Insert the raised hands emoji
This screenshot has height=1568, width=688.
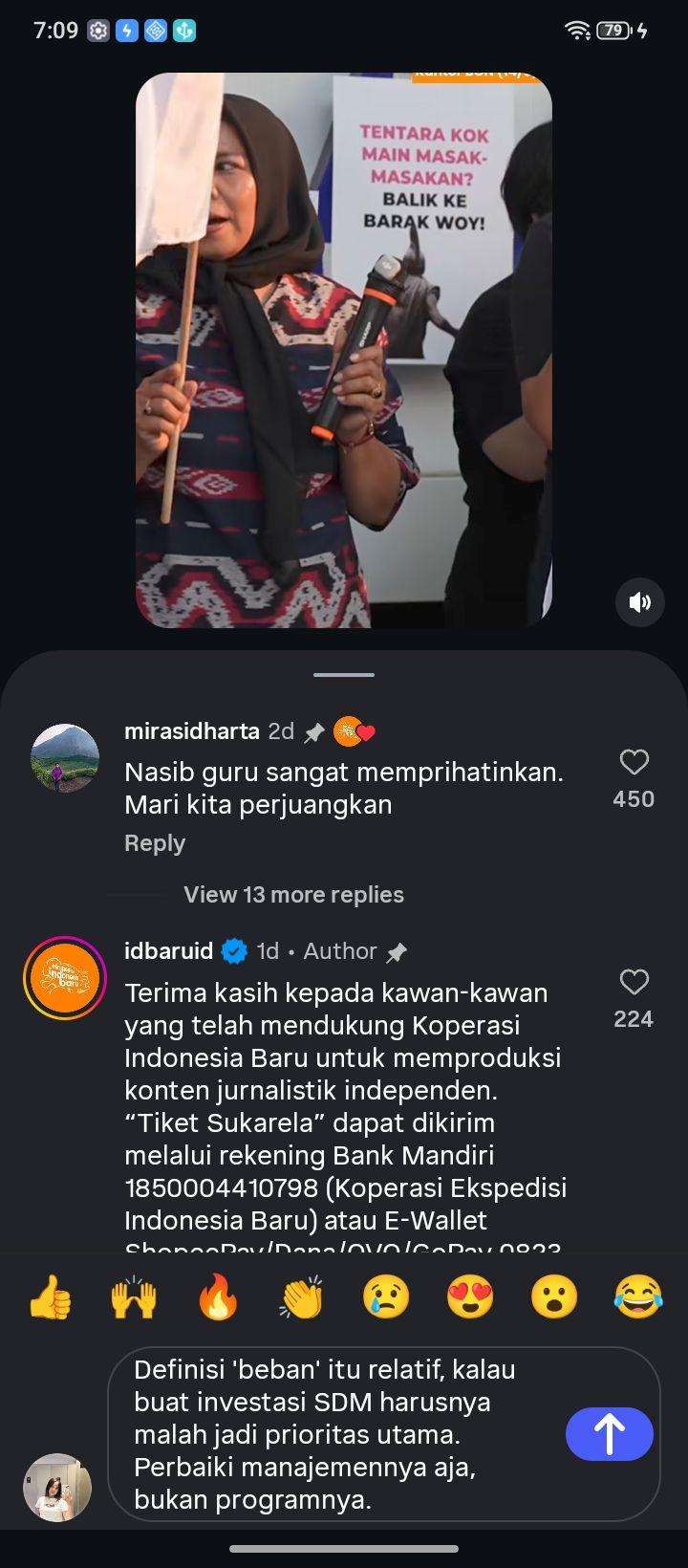pyautogui.click(x=134, y=1298)
